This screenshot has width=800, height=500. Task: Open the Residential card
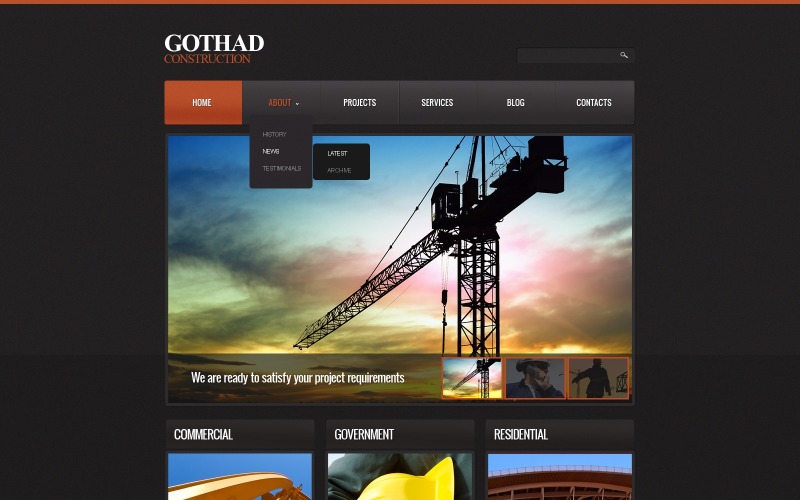(521, 435)
